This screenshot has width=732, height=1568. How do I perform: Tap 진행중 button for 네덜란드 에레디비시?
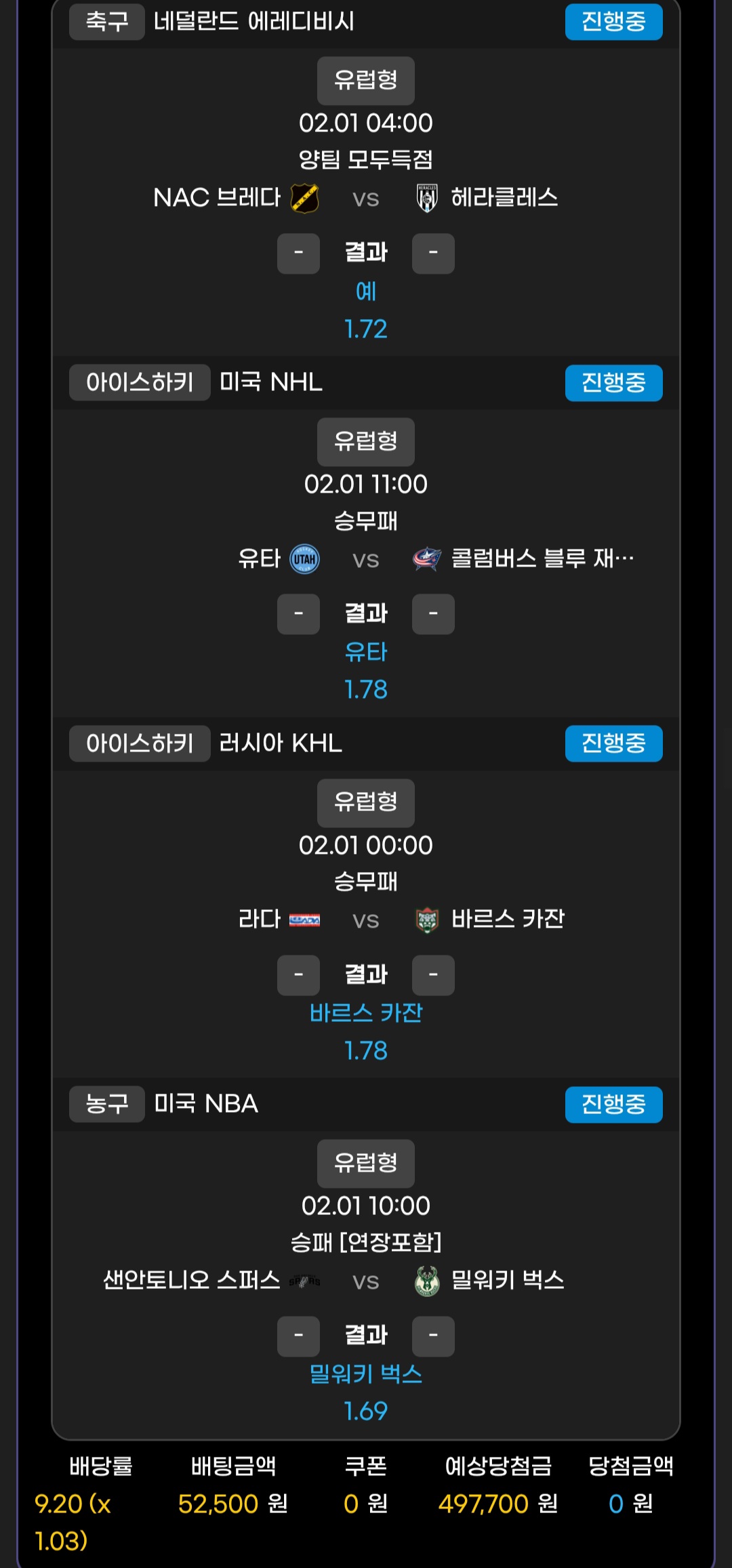pos(613,22)
